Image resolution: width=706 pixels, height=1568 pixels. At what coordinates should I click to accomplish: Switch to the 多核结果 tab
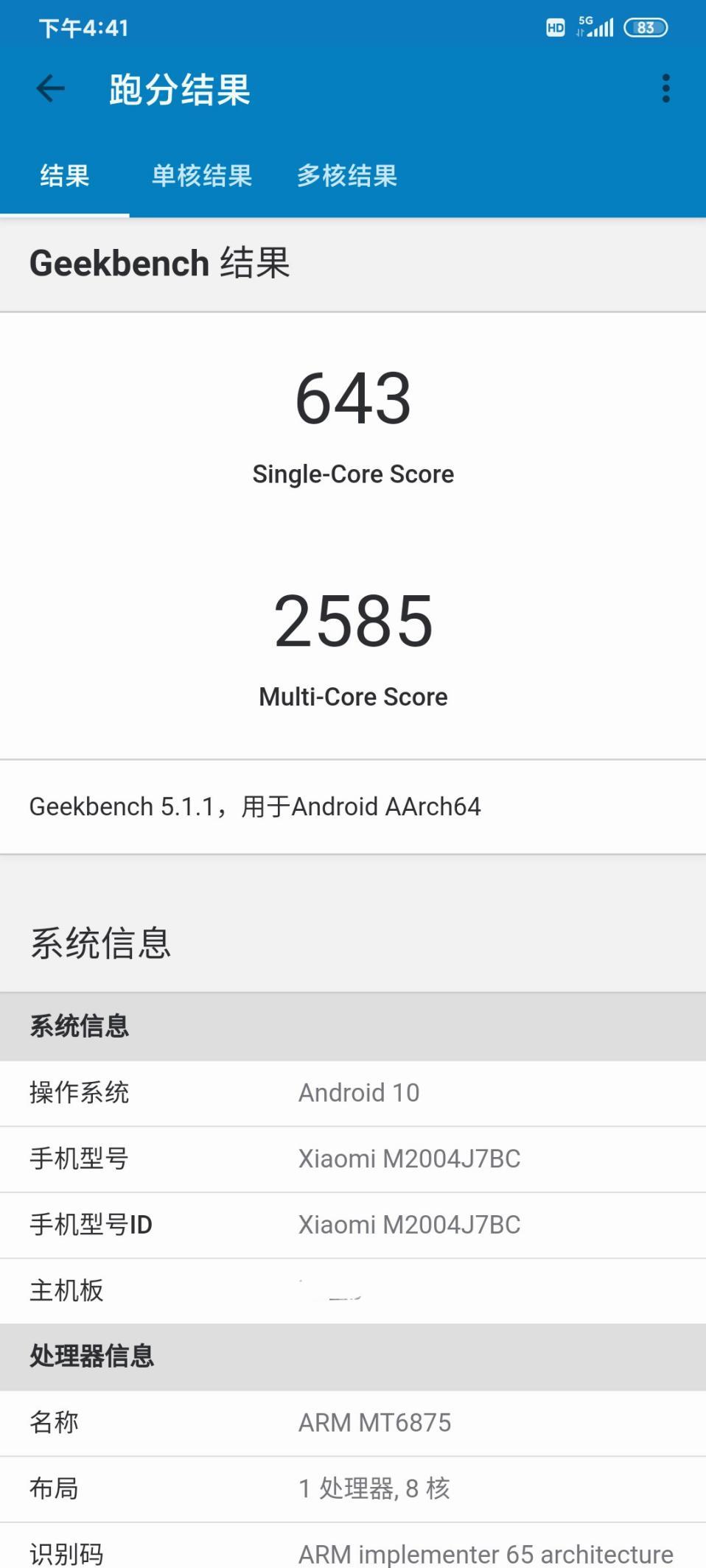347,176
